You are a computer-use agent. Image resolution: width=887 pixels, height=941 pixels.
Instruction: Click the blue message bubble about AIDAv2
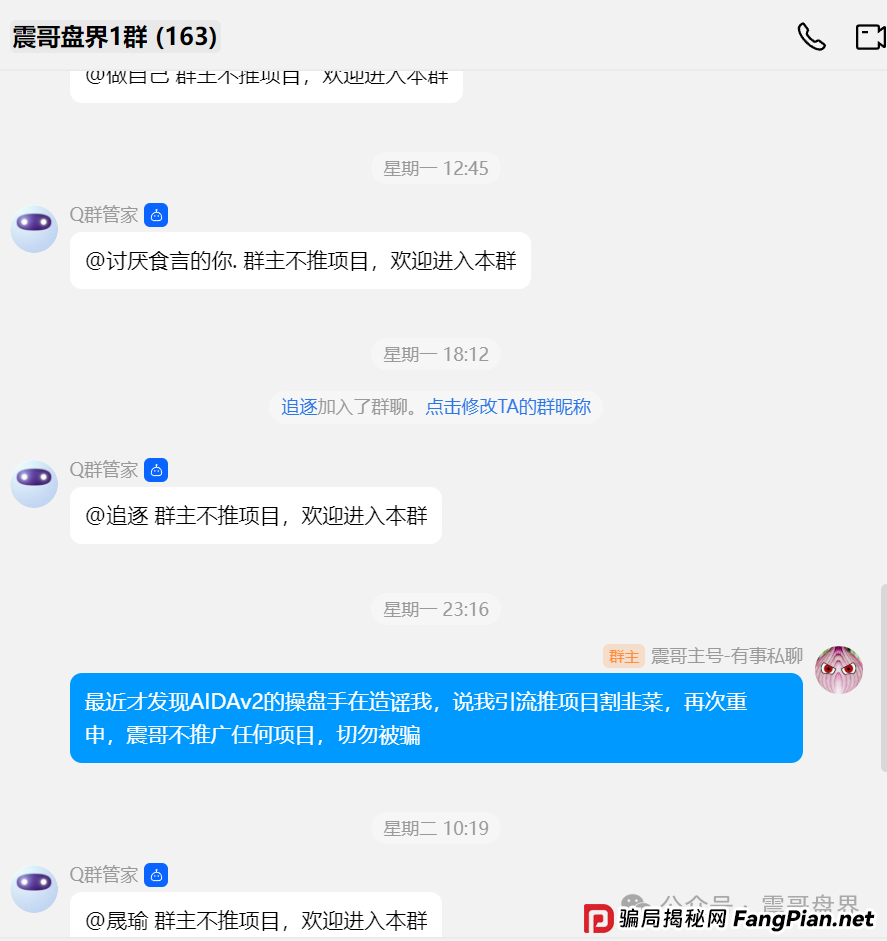tap(436, 718)
